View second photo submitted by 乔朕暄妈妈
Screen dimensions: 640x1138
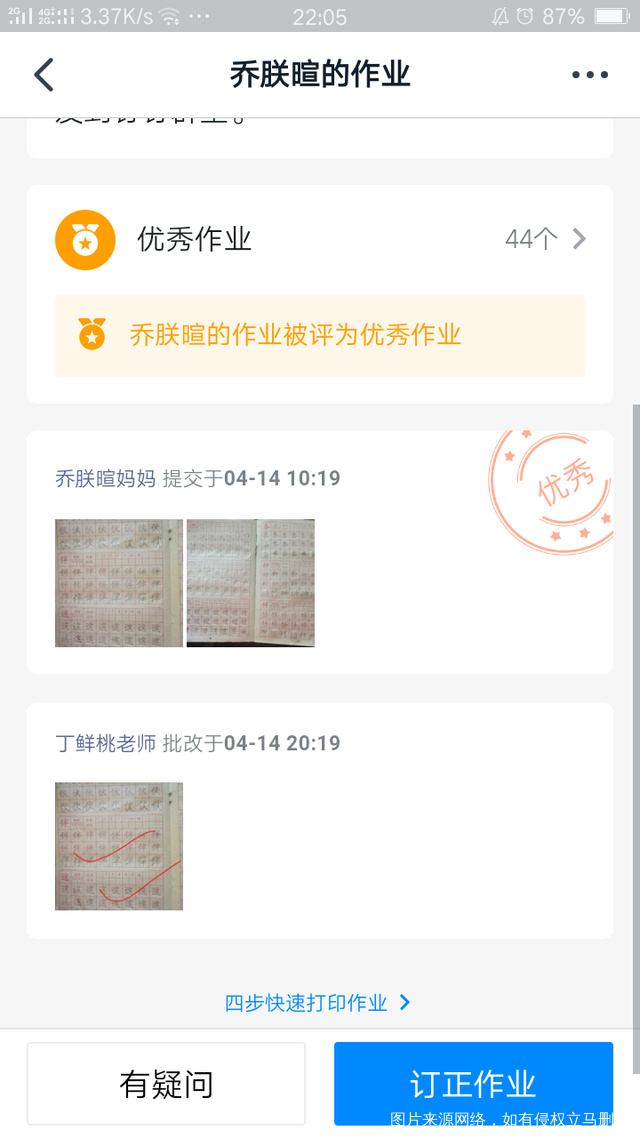(x=251, y=583)
